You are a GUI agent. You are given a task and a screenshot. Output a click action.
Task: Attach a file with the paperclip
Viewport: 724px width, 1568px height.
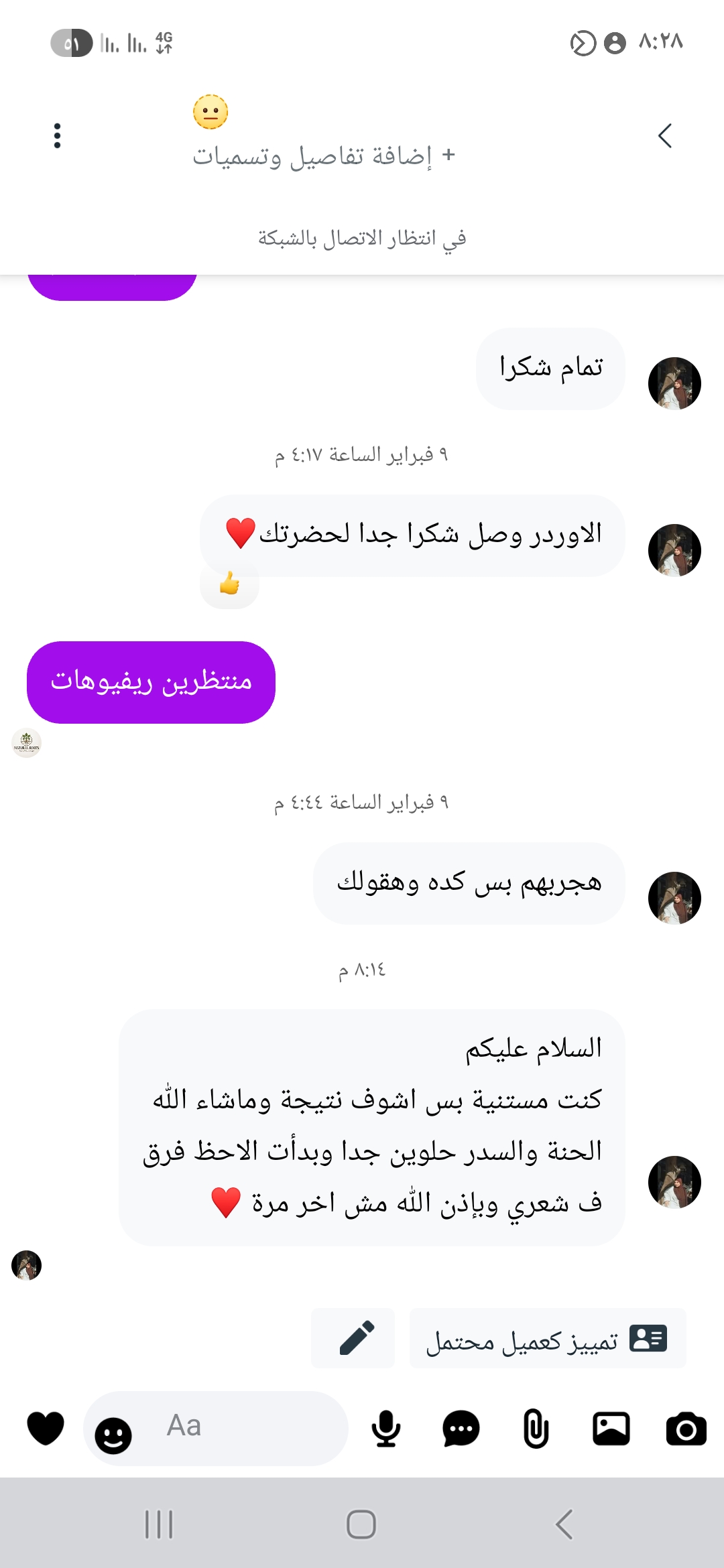tap(536, 1429)
